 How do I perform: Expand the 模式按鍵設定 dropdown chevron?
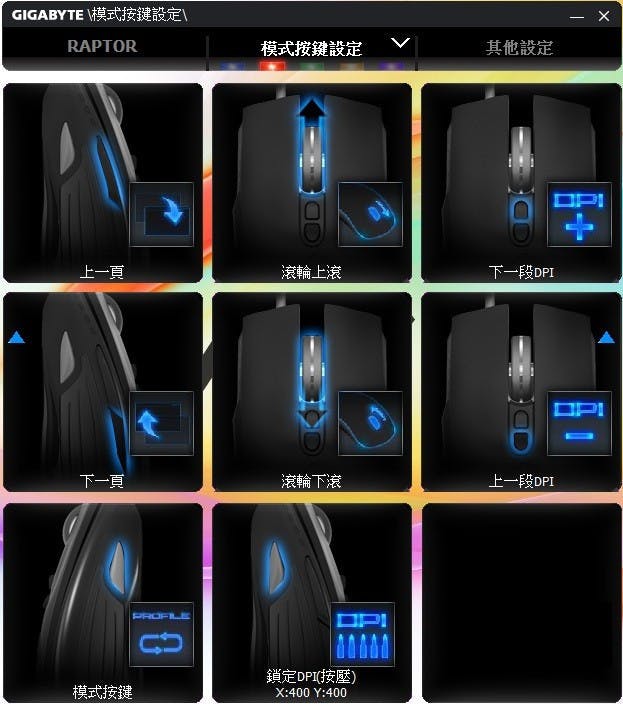coord(401,43)
